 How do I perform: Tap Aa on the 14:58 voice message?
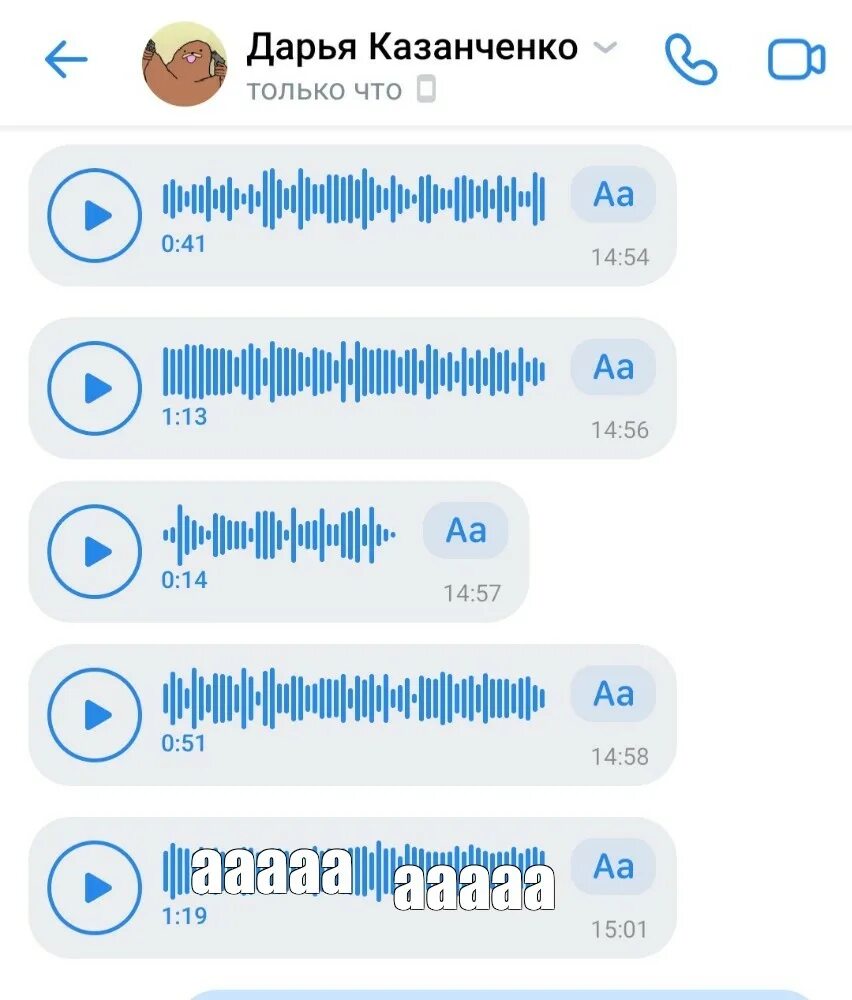point(613,694)
